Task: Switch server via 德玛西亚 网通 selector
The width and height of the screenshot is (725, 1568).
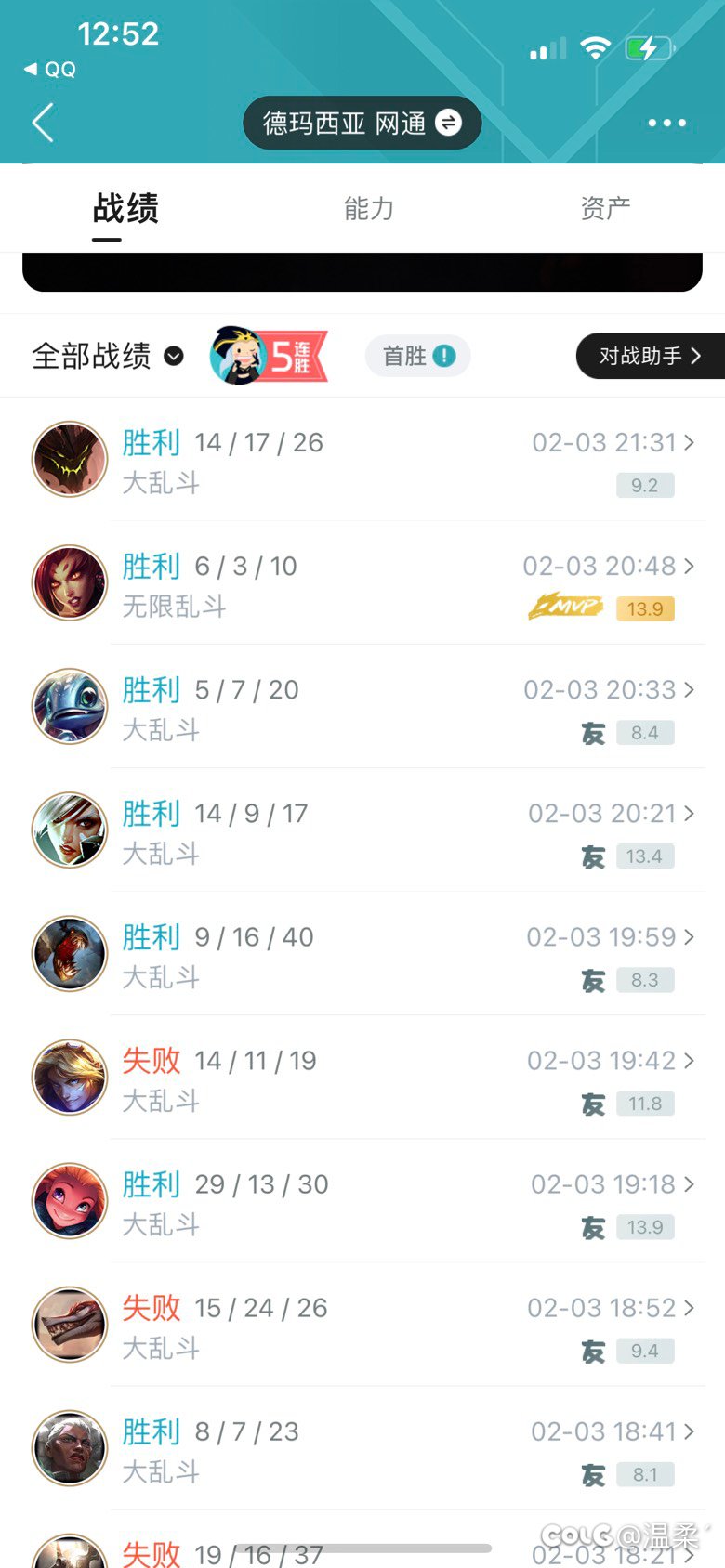Action: 362,123
